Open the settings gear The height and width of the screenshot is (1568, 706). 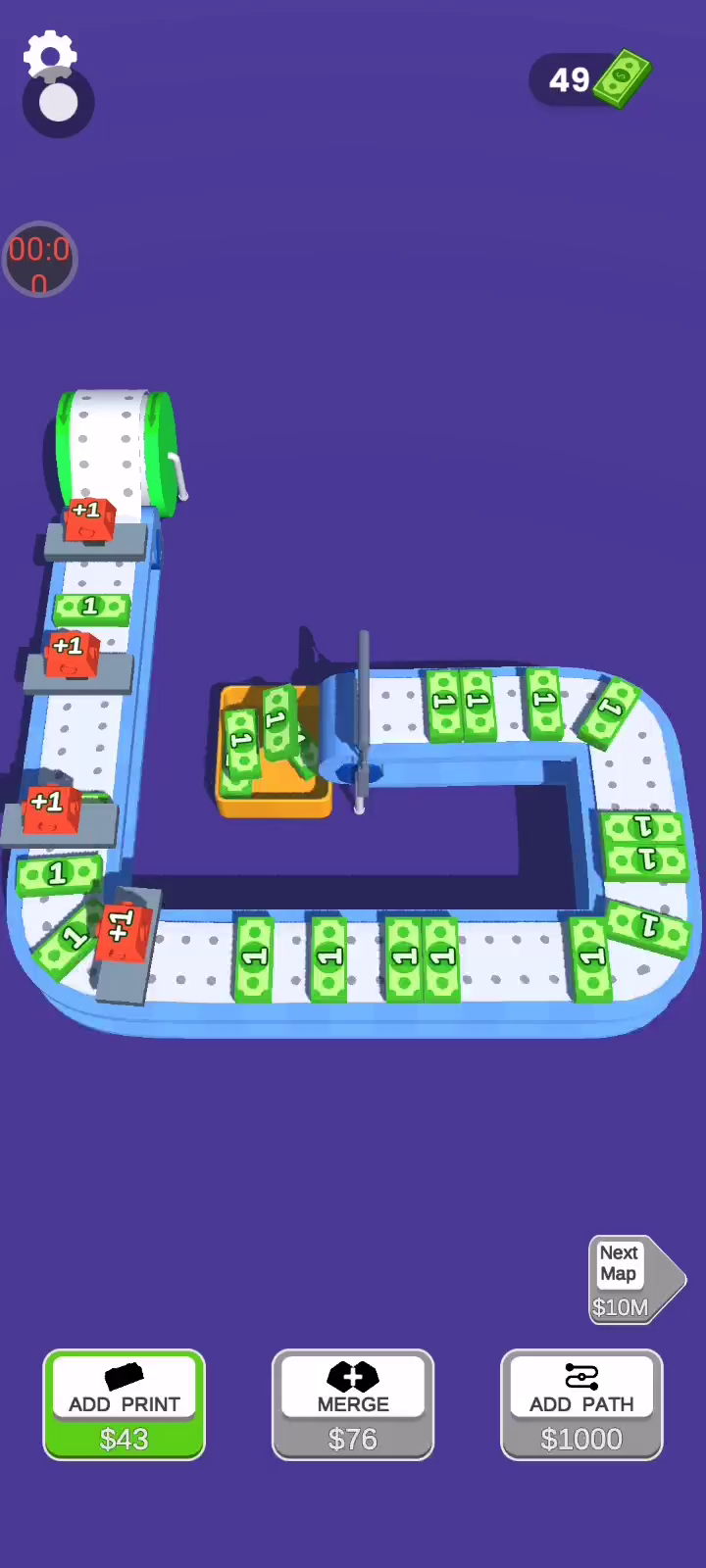pyautogui.click(x=50, y=55)
